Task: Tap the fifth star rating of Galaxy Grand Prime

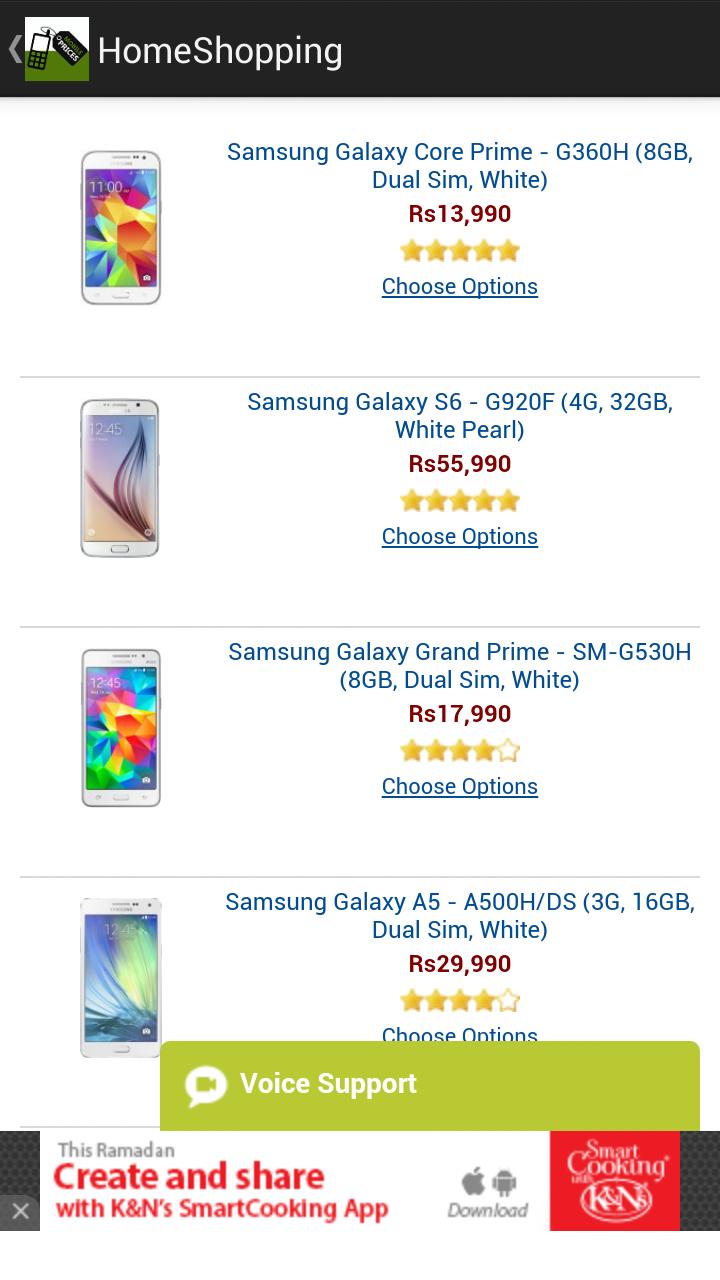Action: coord(508,749)
